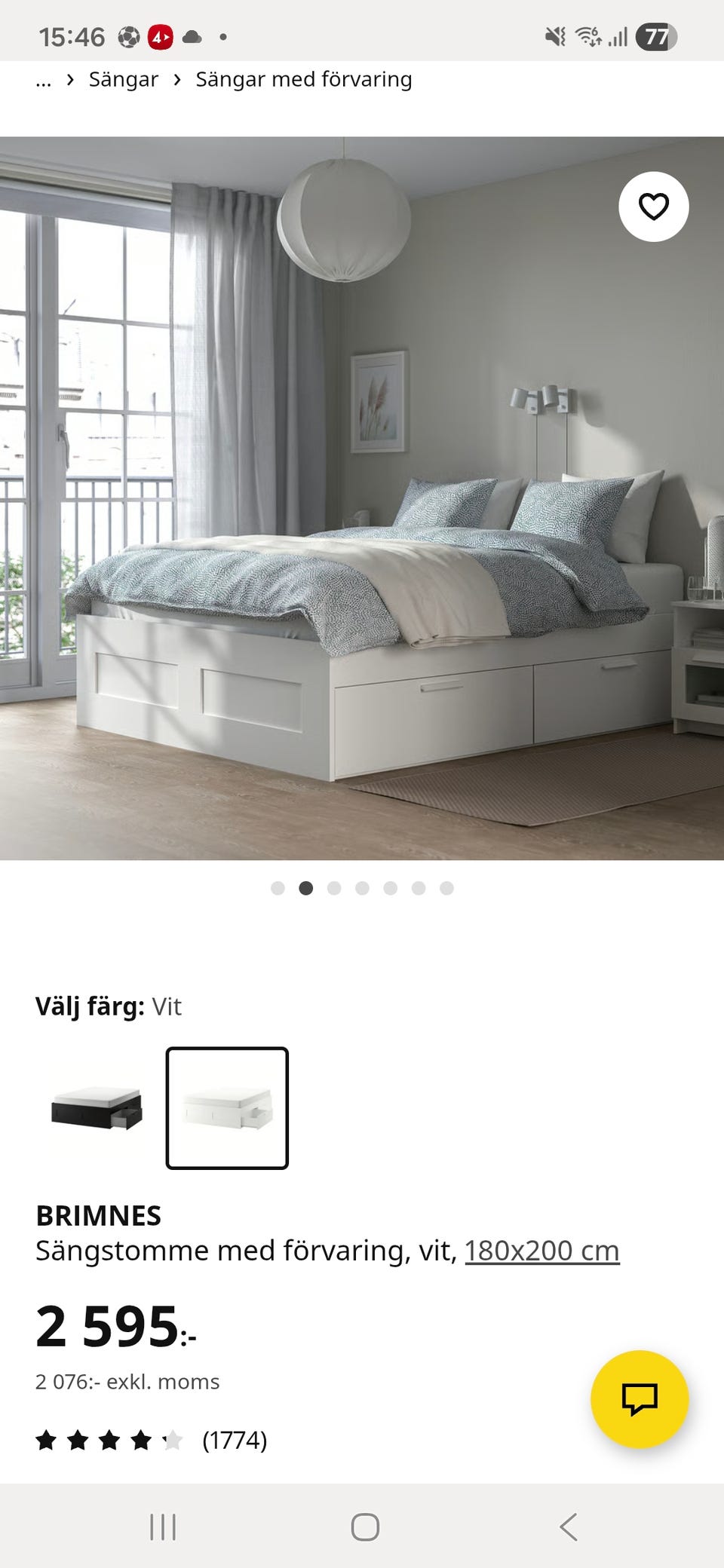
Task: Tap the battery indicator showing 77
Action: pos(657,33)
